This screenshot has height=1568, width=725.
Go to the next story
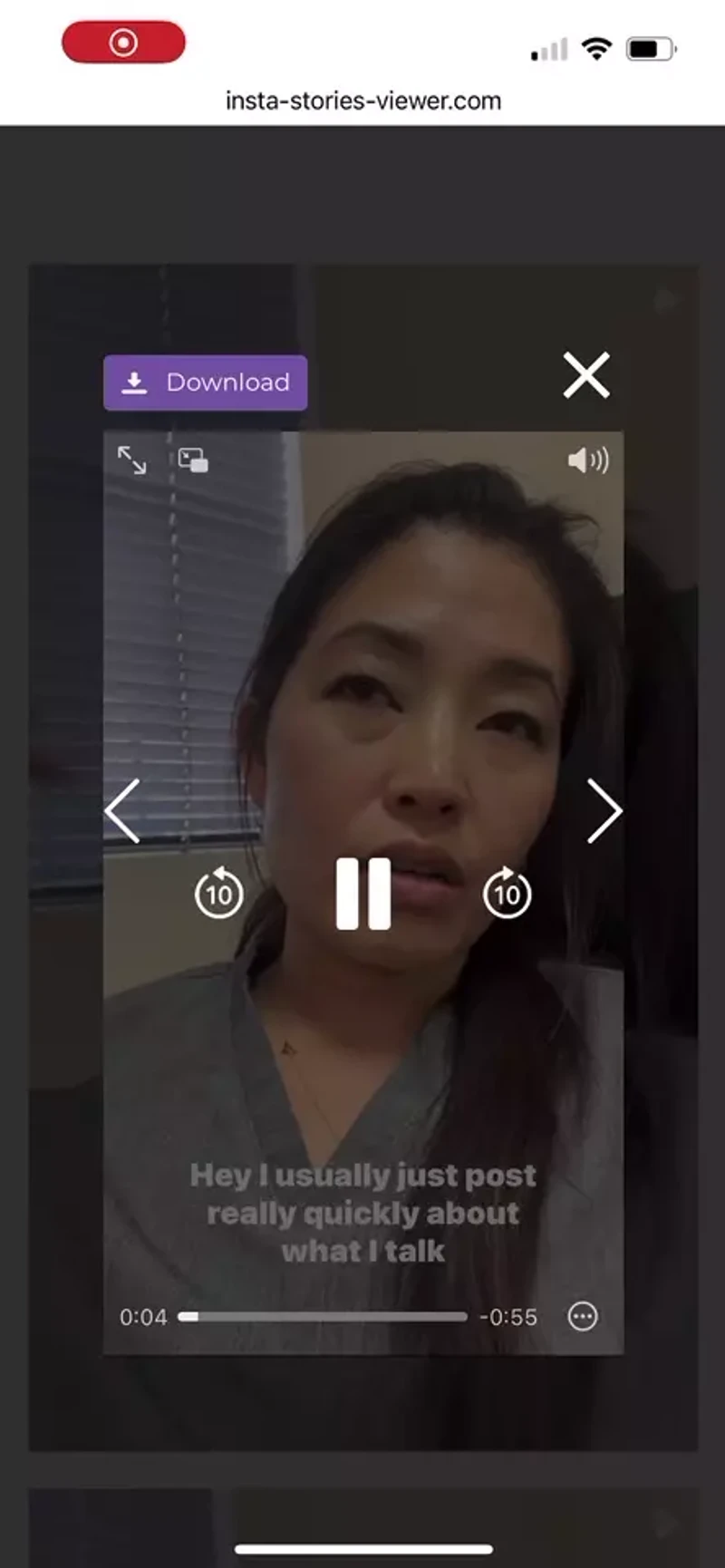pos(604,810)
